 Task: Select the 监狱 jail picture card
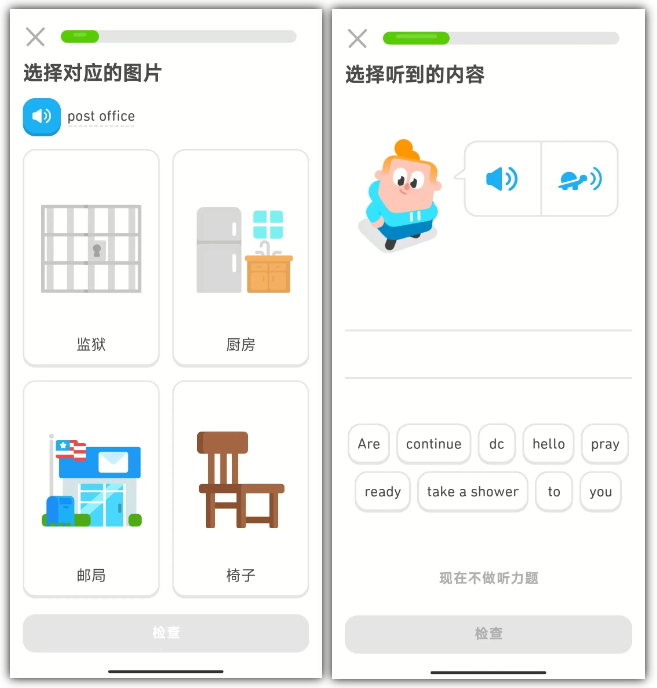91,257
